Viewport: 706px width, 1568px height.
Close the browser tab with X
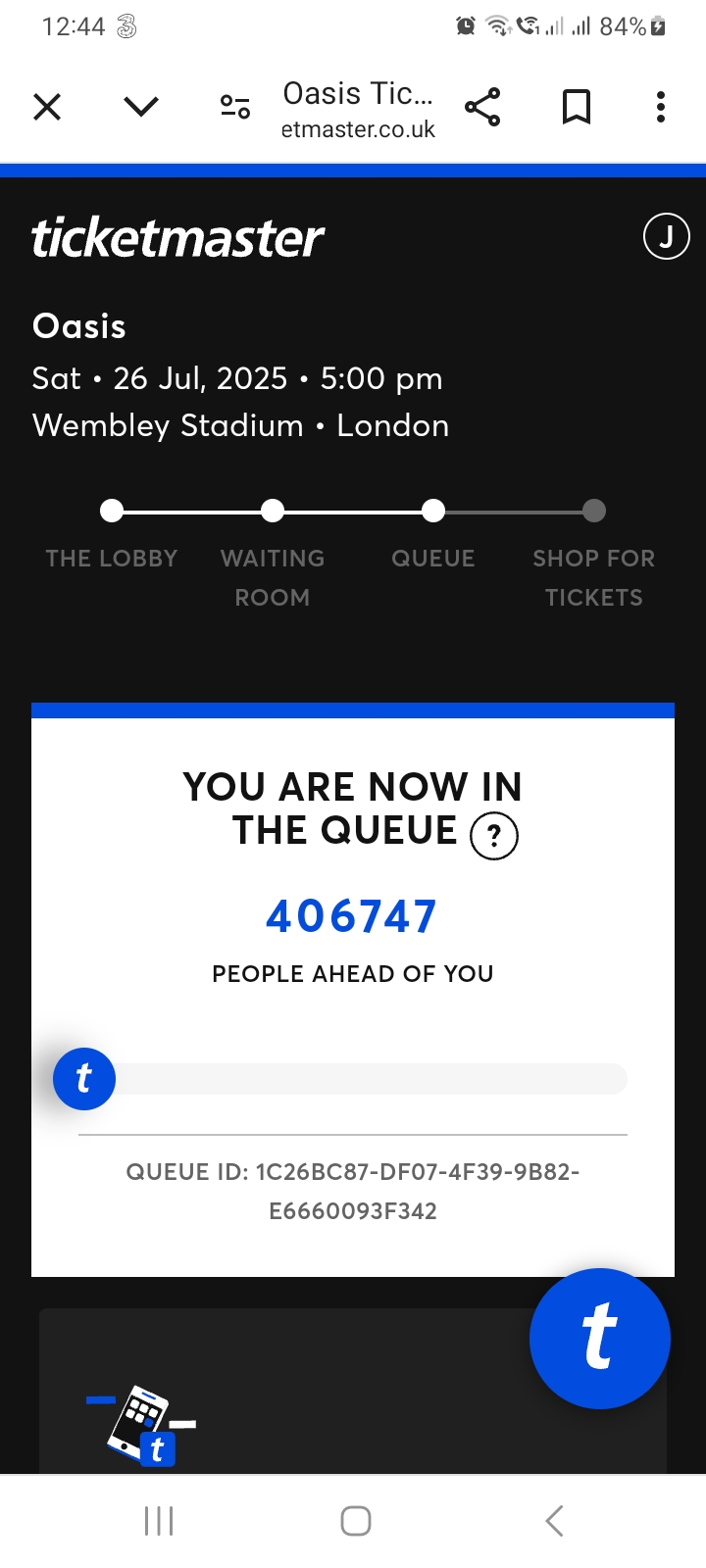(x=47, y=106)
